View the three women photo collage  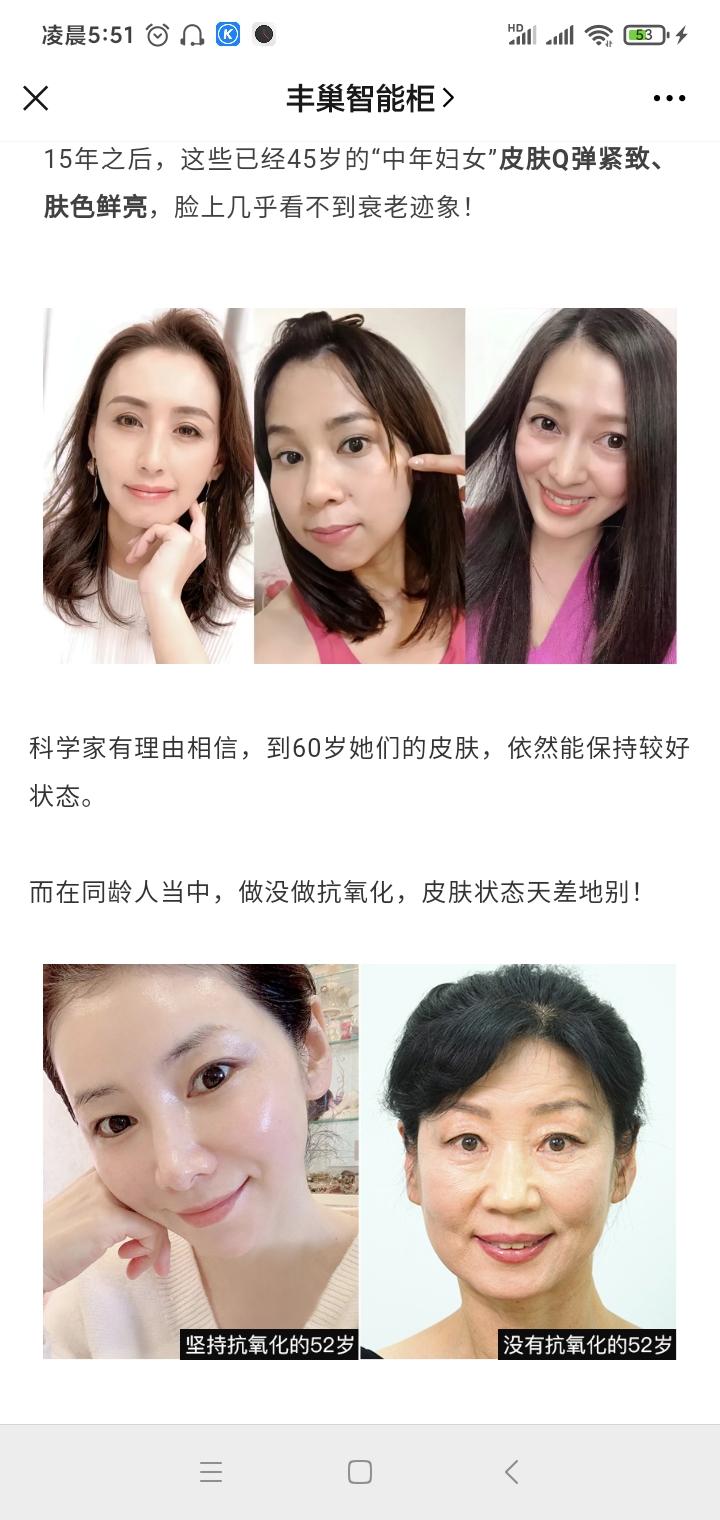(360, 486)
